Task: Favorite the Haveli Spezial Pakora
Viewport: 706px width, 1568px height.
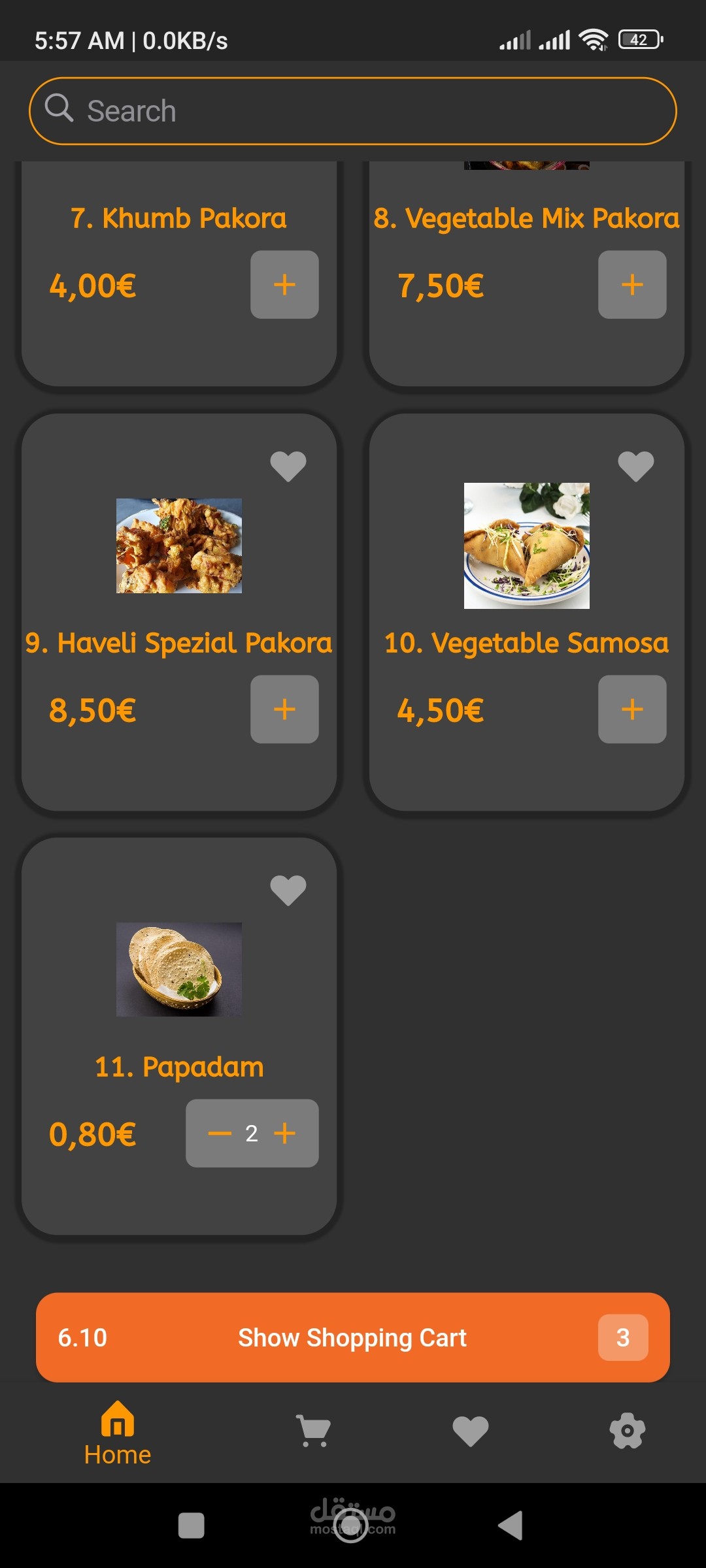Action: 288,466
